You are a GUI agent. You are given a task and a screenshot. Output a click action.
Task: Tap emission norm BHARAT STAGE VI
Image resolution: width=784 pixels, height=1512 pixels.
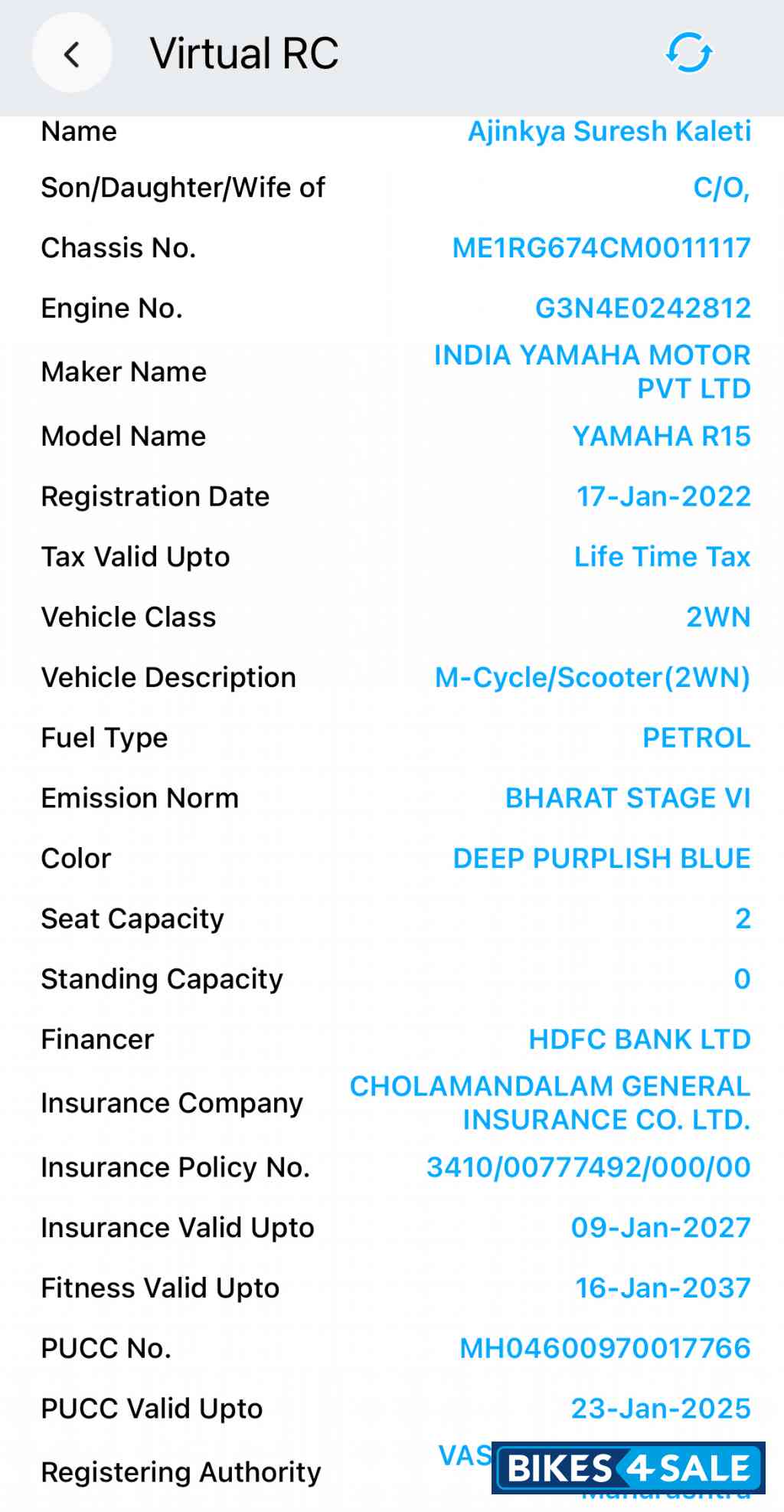[x=626, y=797]
